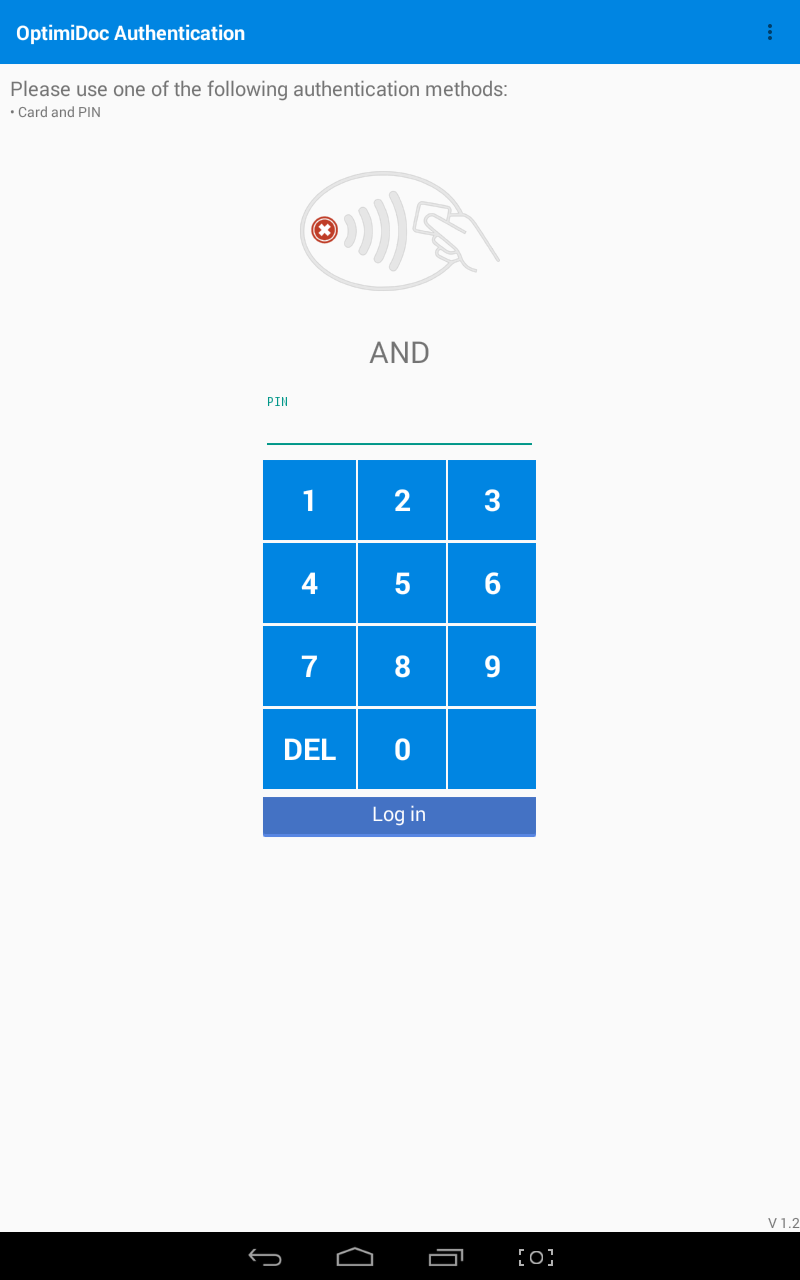Enter digit 6 on the keypad
This screenshot has width=800, height=1280.
pos(492,583)
